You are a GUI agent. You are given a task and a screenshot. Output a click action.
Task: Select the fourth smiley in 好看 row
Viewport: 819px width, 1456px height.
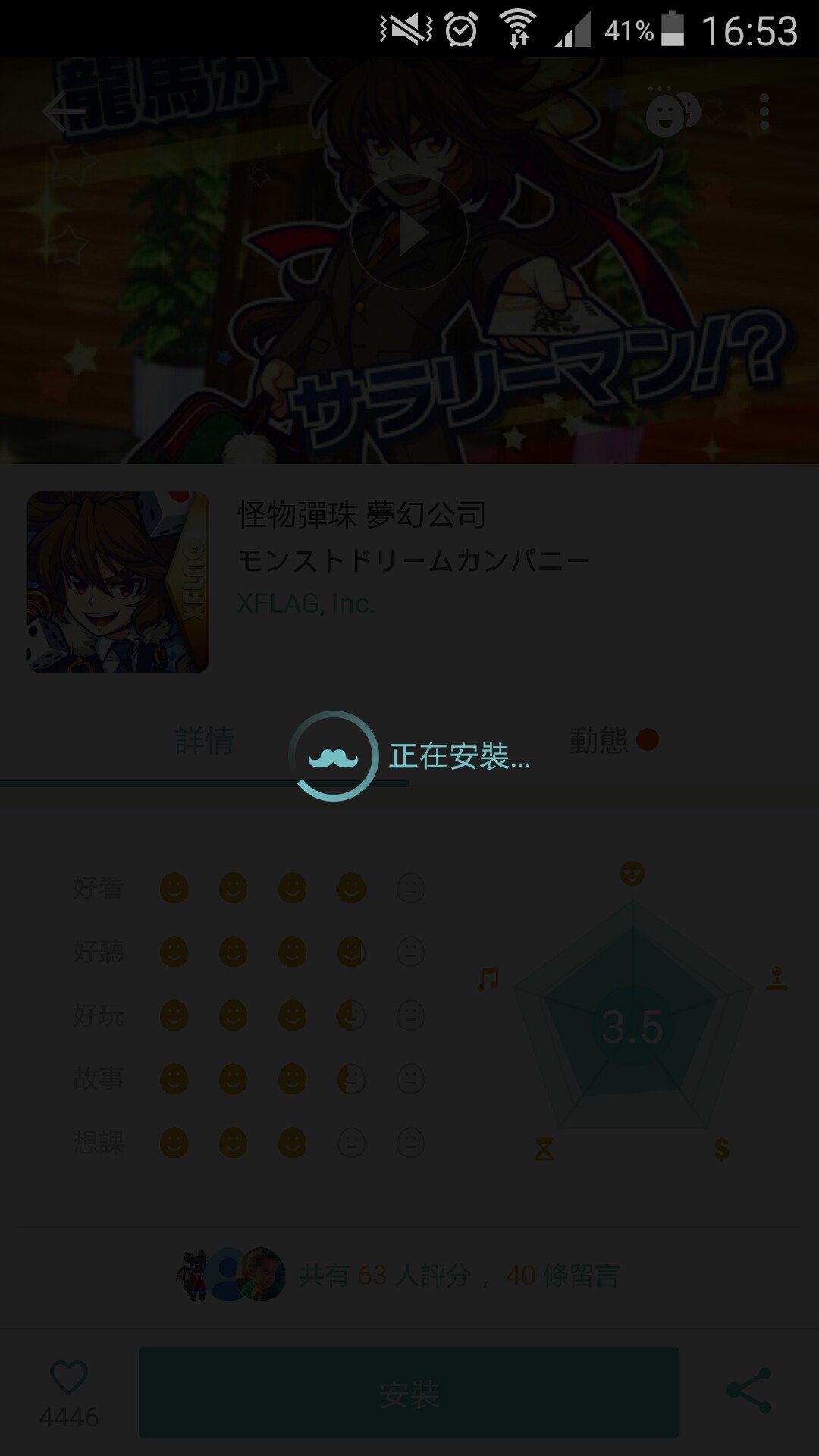351,888
